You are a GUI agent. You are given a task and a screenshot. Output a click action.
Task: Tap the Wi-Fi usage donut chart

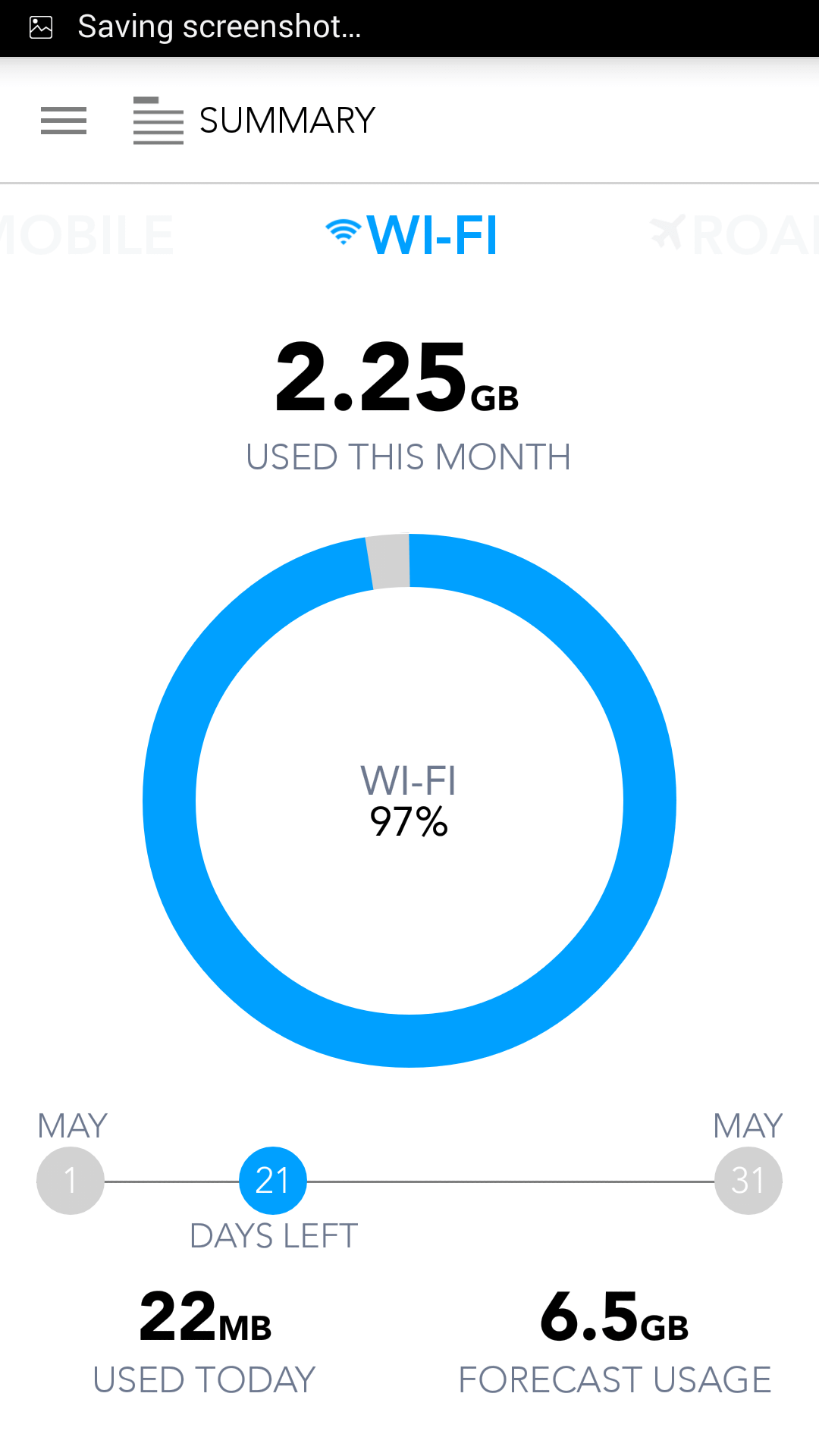(409, 801)
